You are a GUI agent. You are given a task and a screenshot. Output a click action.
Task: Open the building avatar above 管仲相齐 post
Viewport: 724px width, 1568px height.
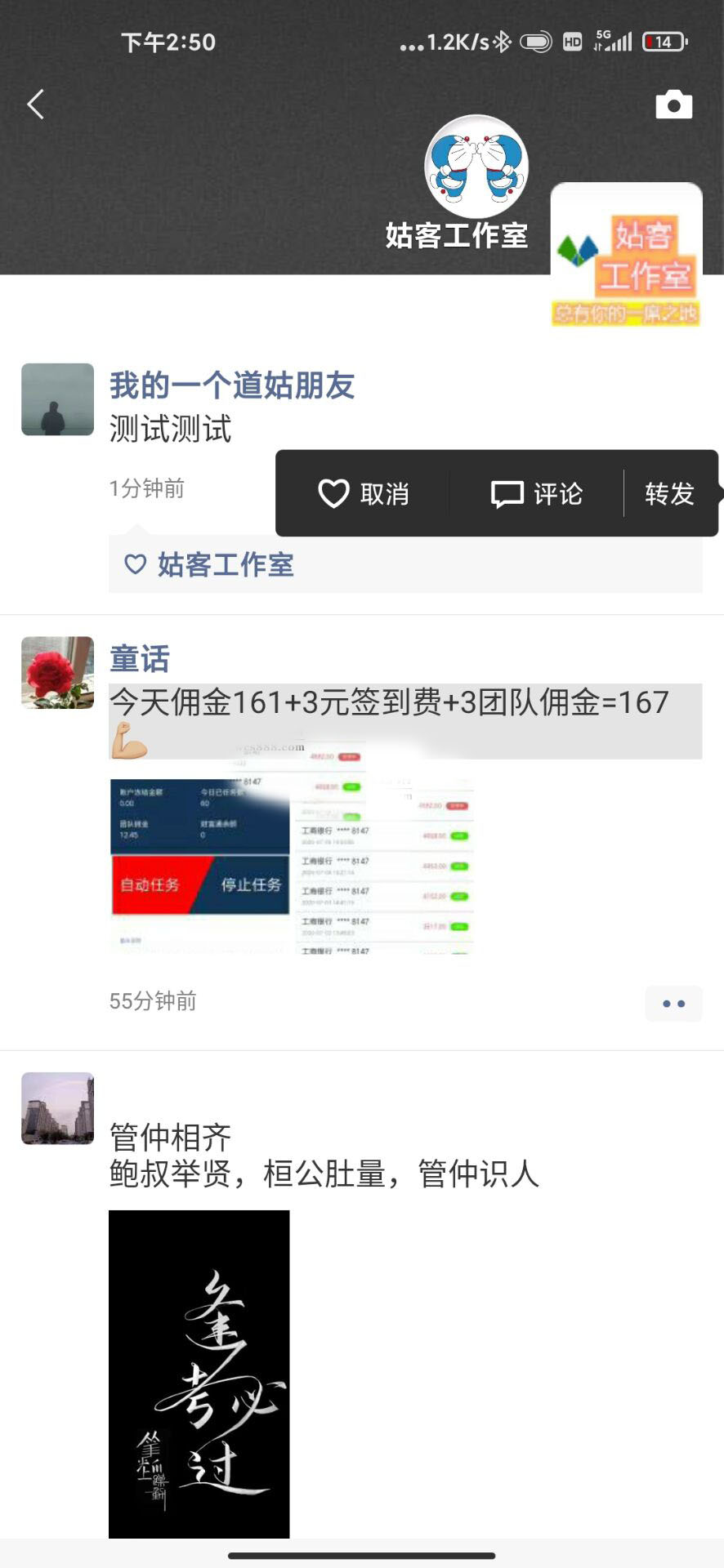[57, 1108]
